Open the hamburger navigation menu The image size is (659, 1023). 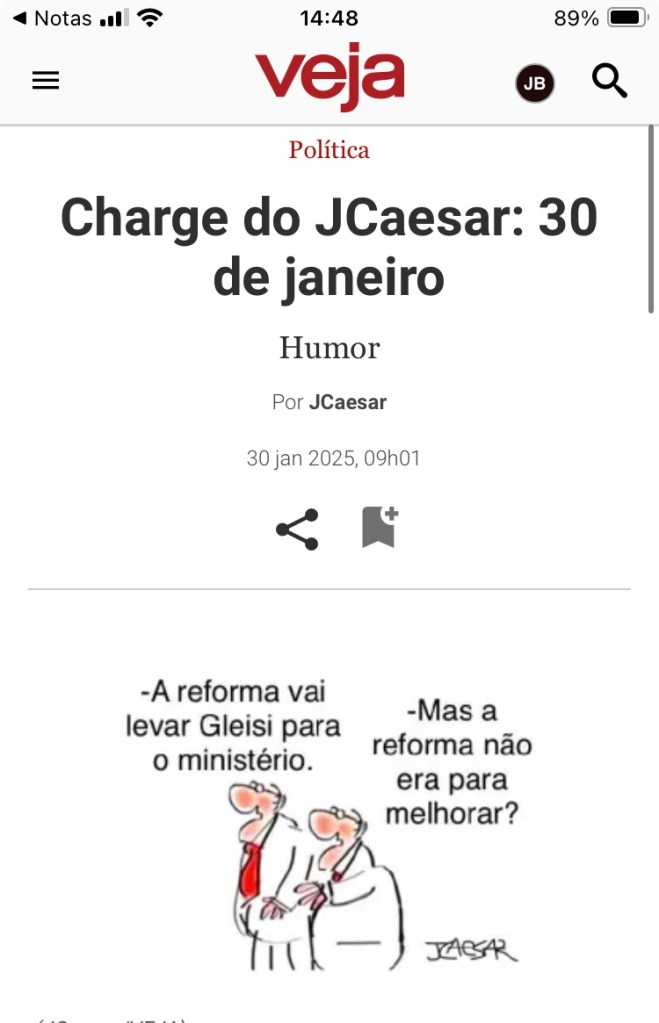pos(46,81)
